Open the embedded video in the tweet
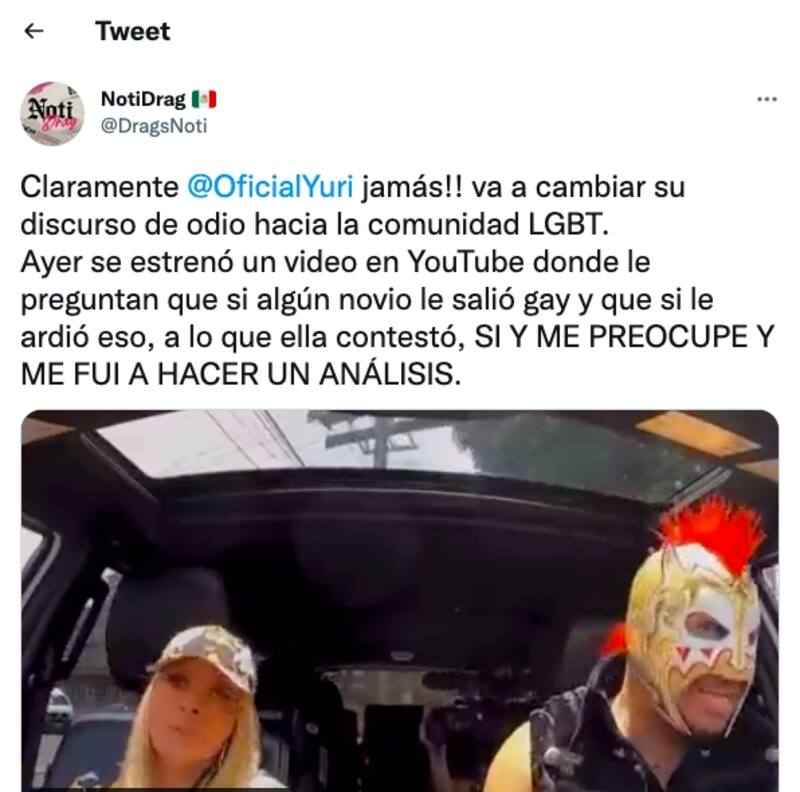Viewport: 800px width, 792px height. coord(400,600)
